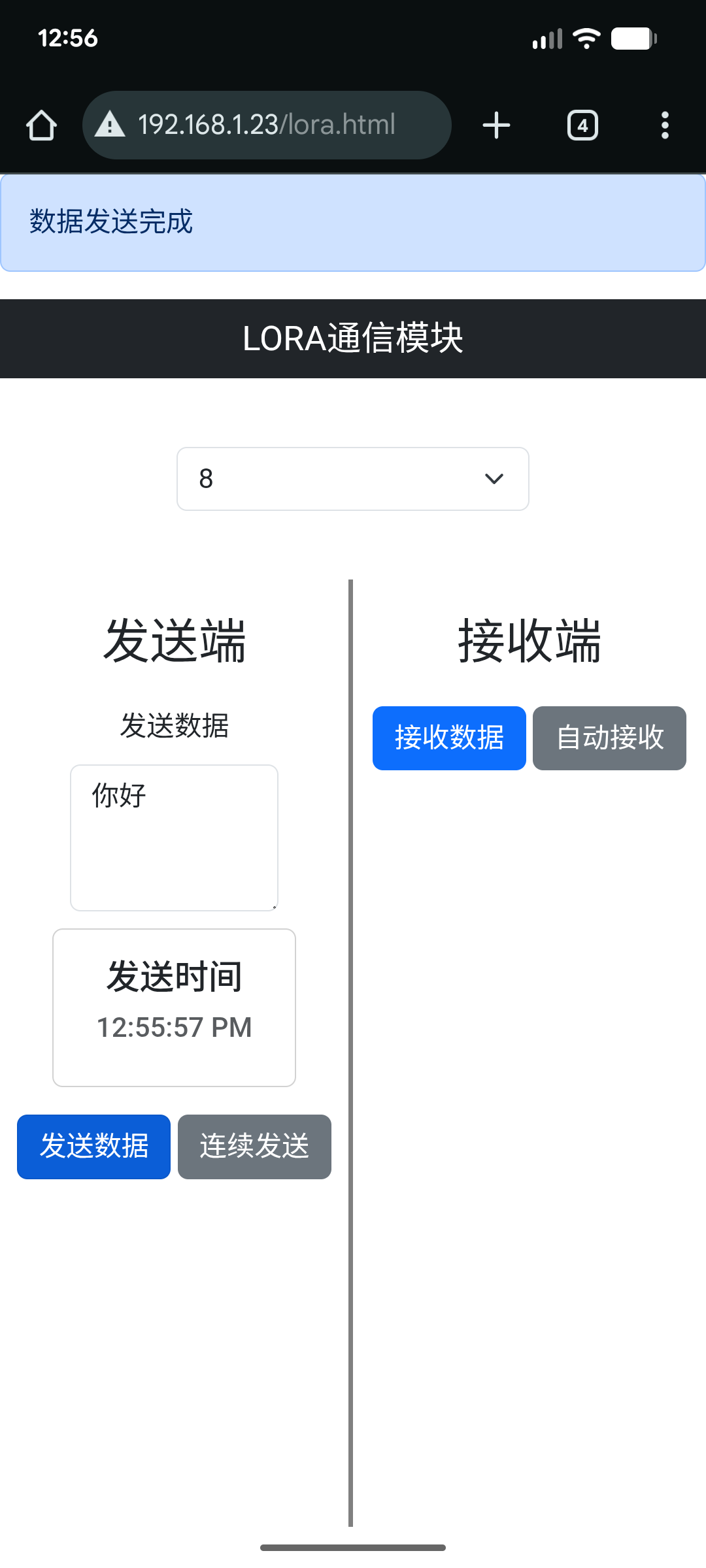The height and width of the screenshot is (1568, 706).
Task: Tap 接收数据 to receive data
Action: pos(449,738)
